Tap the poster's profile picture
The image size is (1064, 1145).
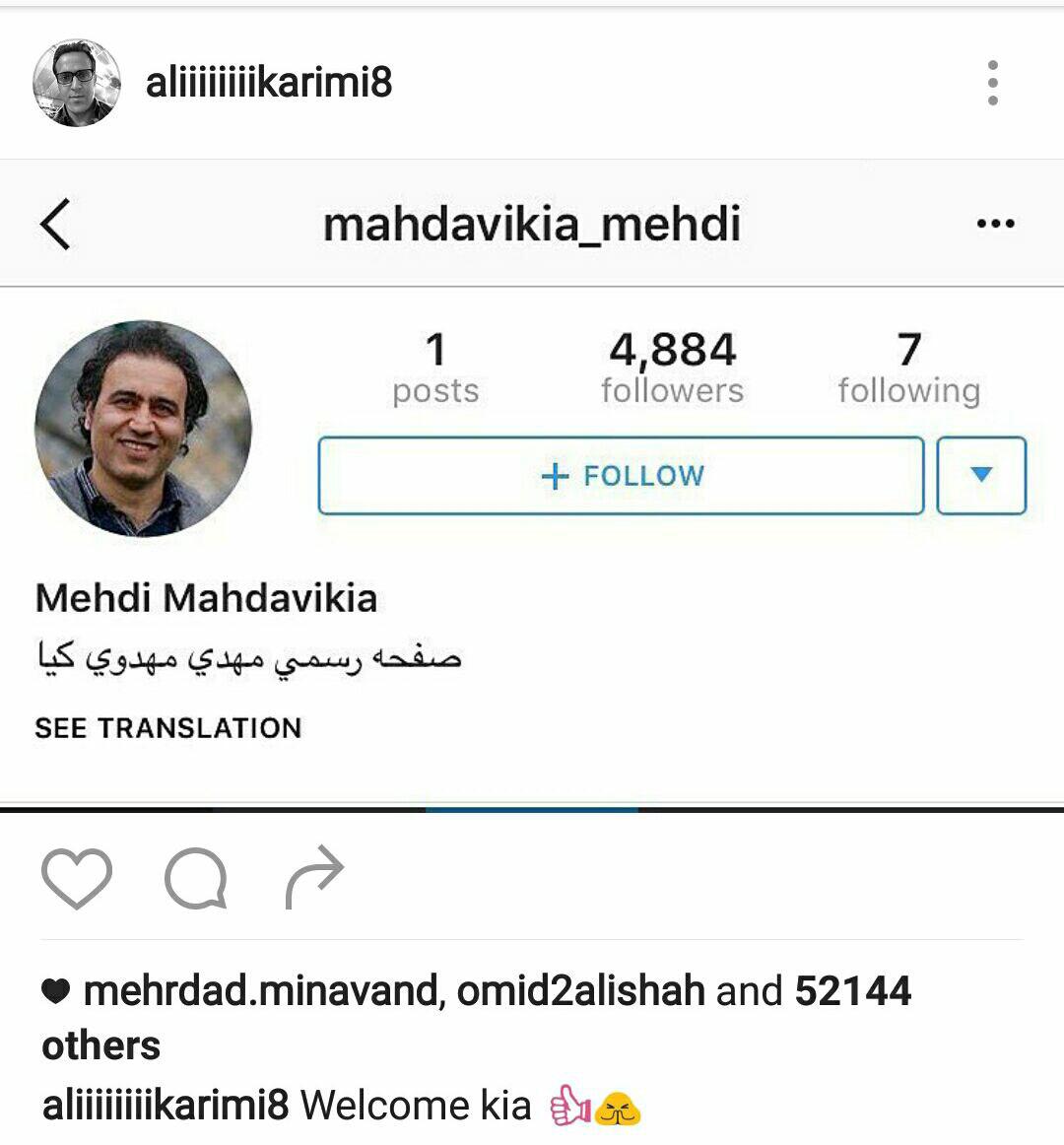click(77, 83)
